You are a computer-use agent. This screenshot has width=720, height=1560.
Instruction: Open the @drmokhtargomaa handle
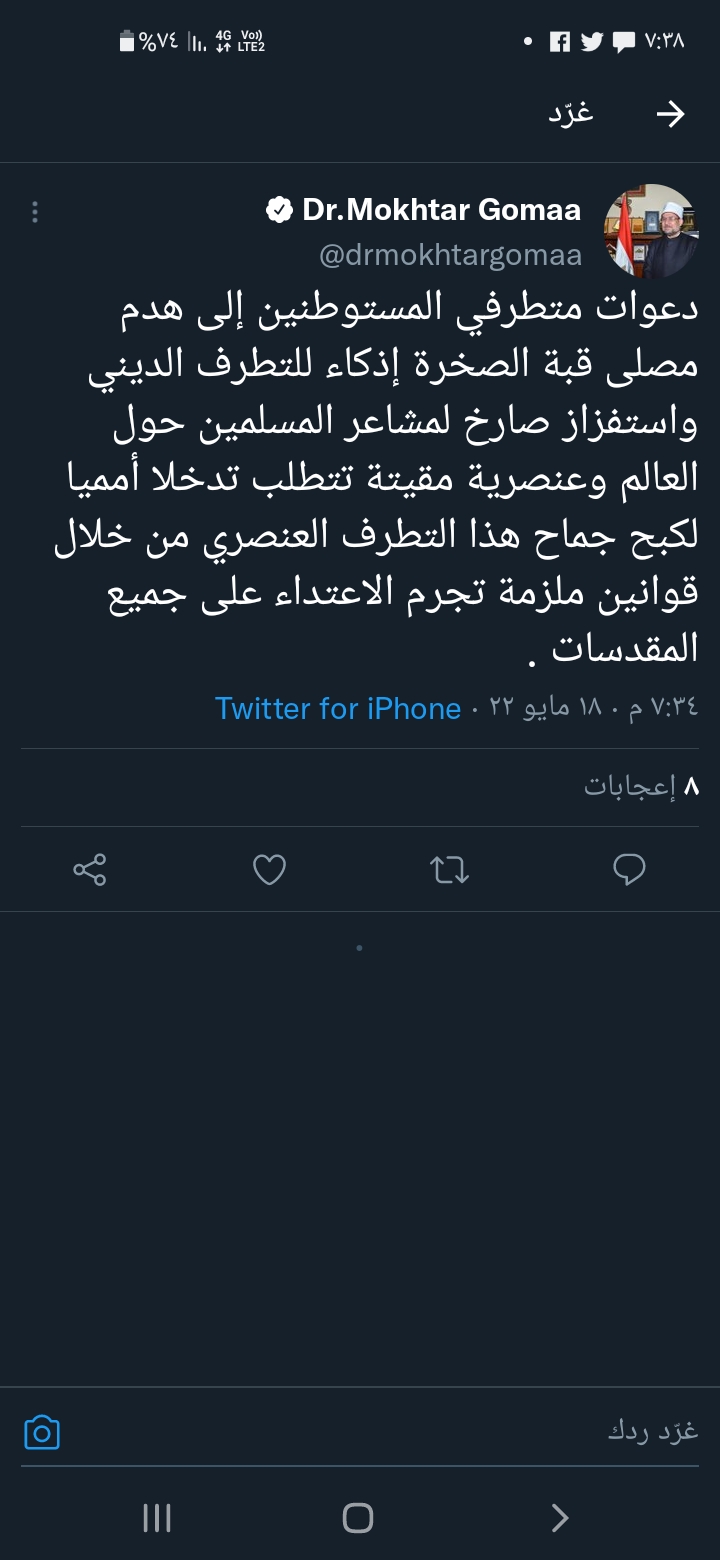pyautogui.click(x=450, y=255)
